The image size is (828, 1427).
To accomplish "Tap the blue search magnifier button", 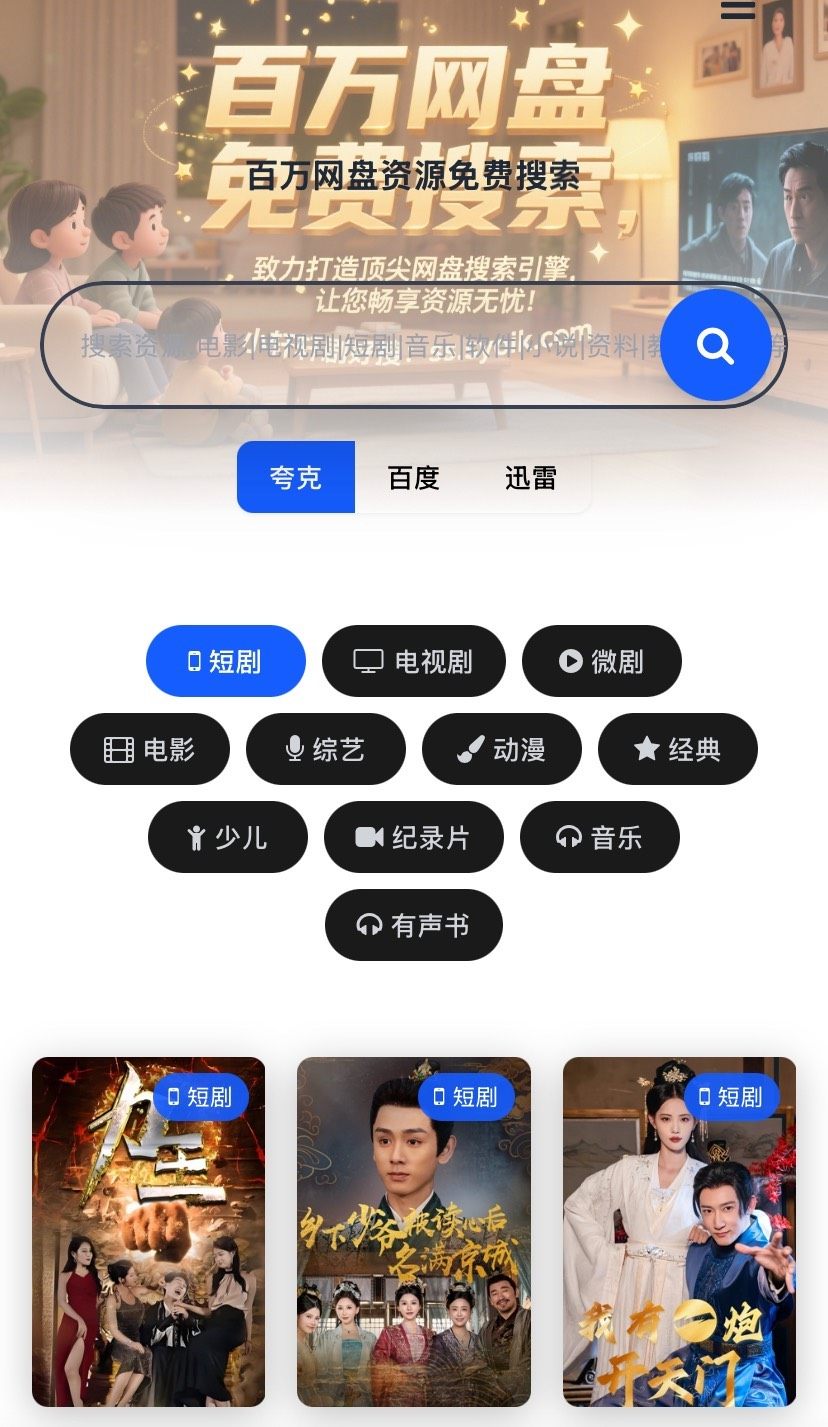I will 716,346.
